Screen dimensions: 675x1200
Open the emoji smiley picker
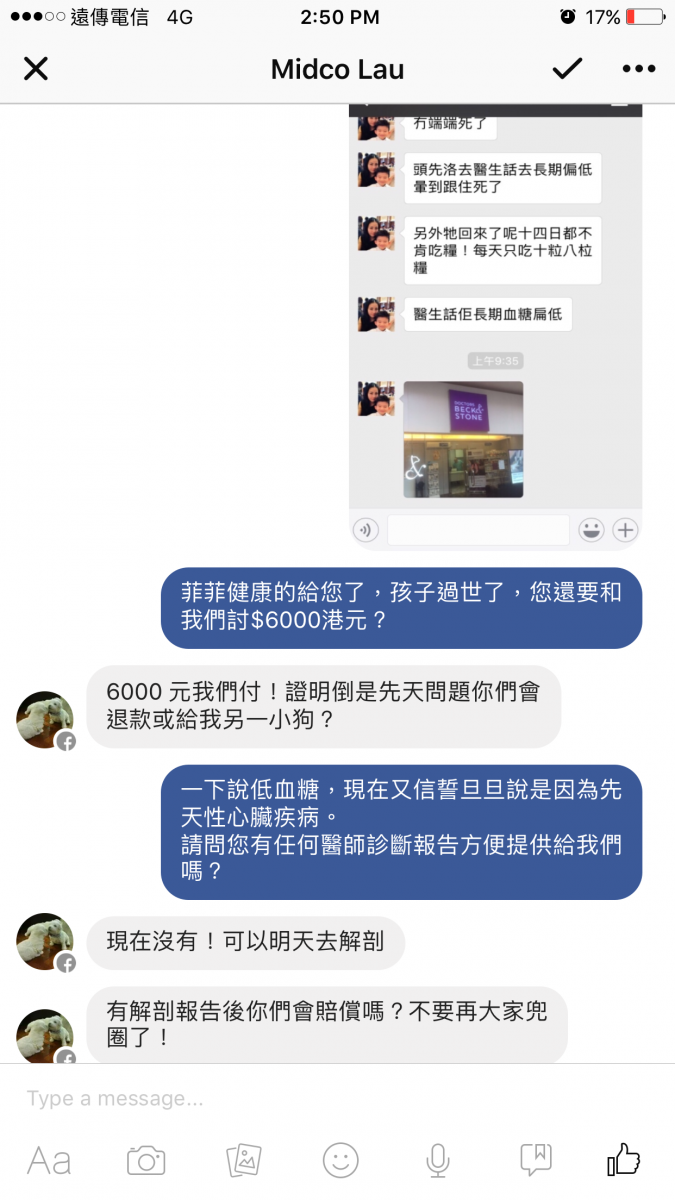pyautogui.click(x=340, y=1160)
